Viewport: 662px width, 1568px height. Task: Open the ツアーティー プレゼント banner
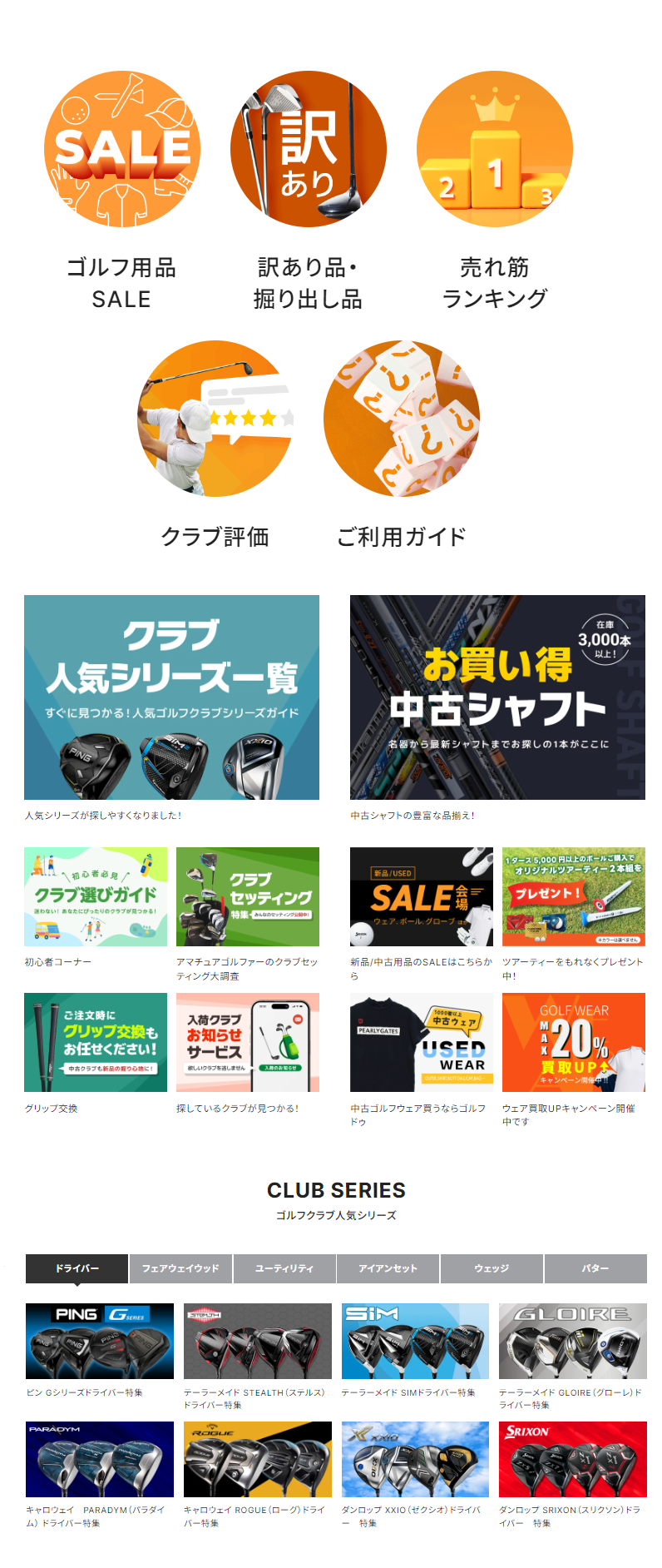tap(574, 896)
